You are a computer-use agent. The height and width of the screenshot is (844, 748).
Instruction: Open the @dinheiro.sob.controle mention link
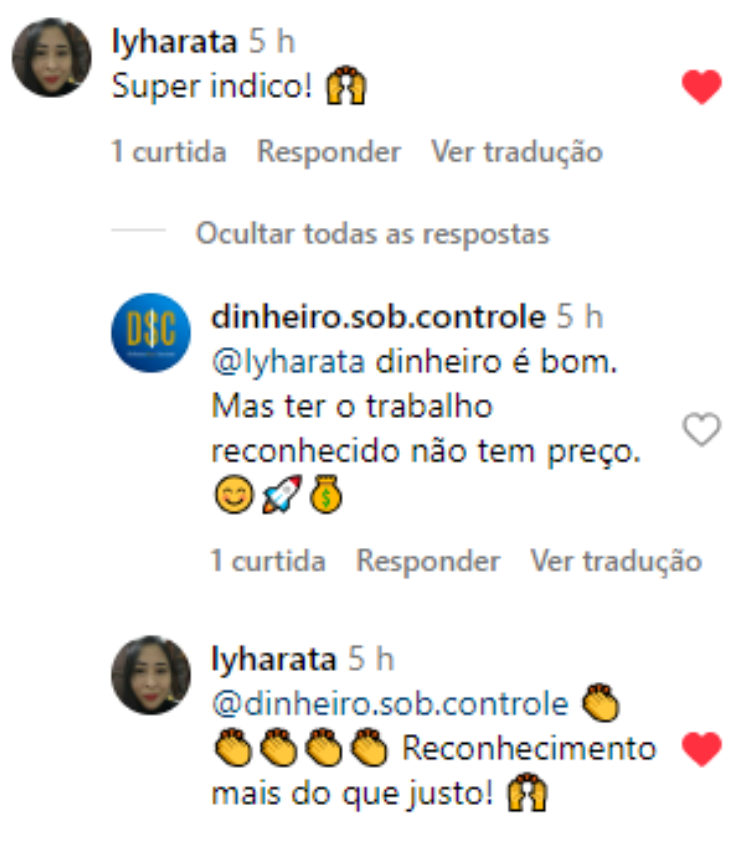point(390,704)
